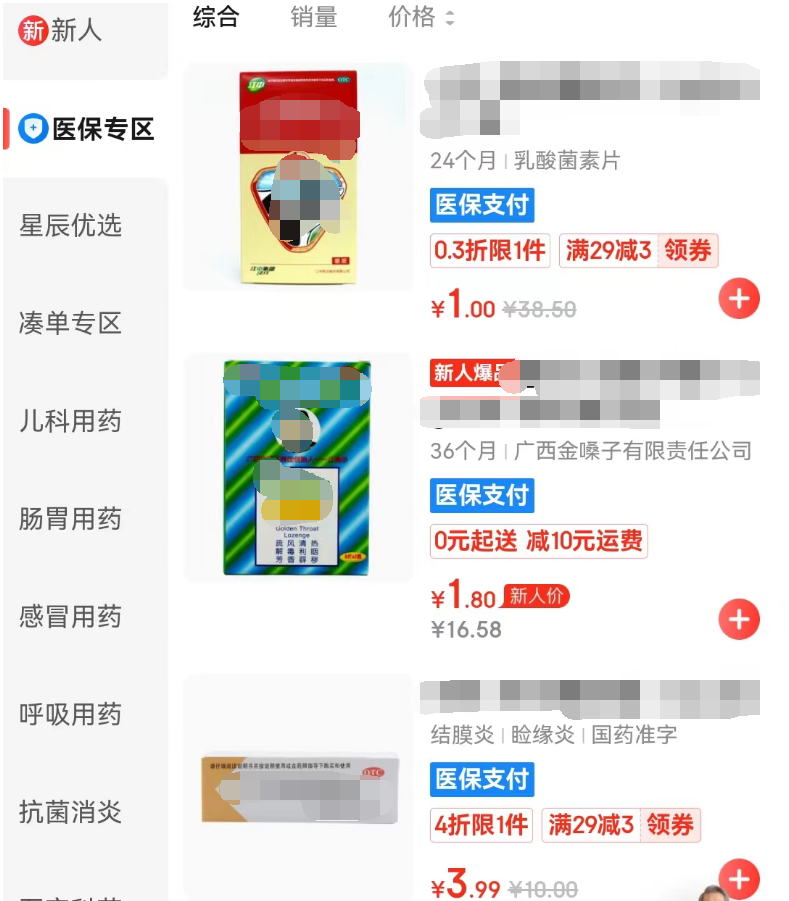Open the 新人 category
789x901 pixels.
click(61, 31)
